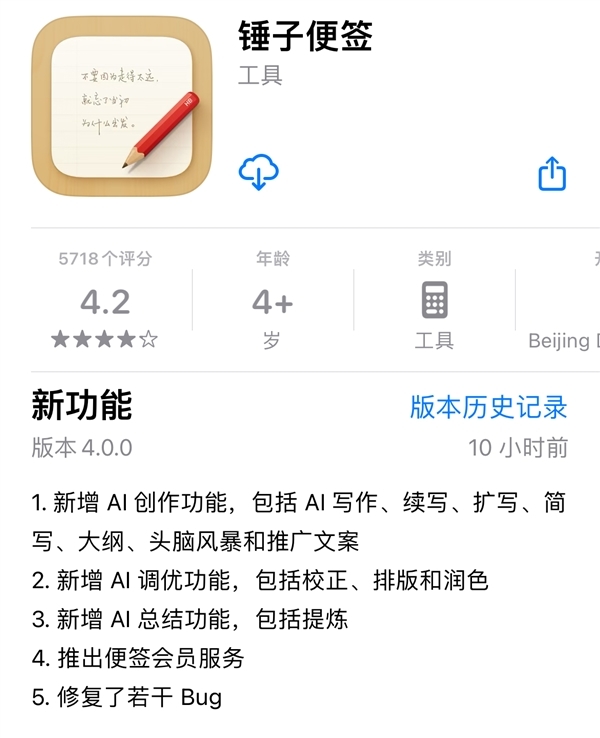Share the 锤子便签 app page
This screenshot has height=738, width=600.
tap(552, 174)
